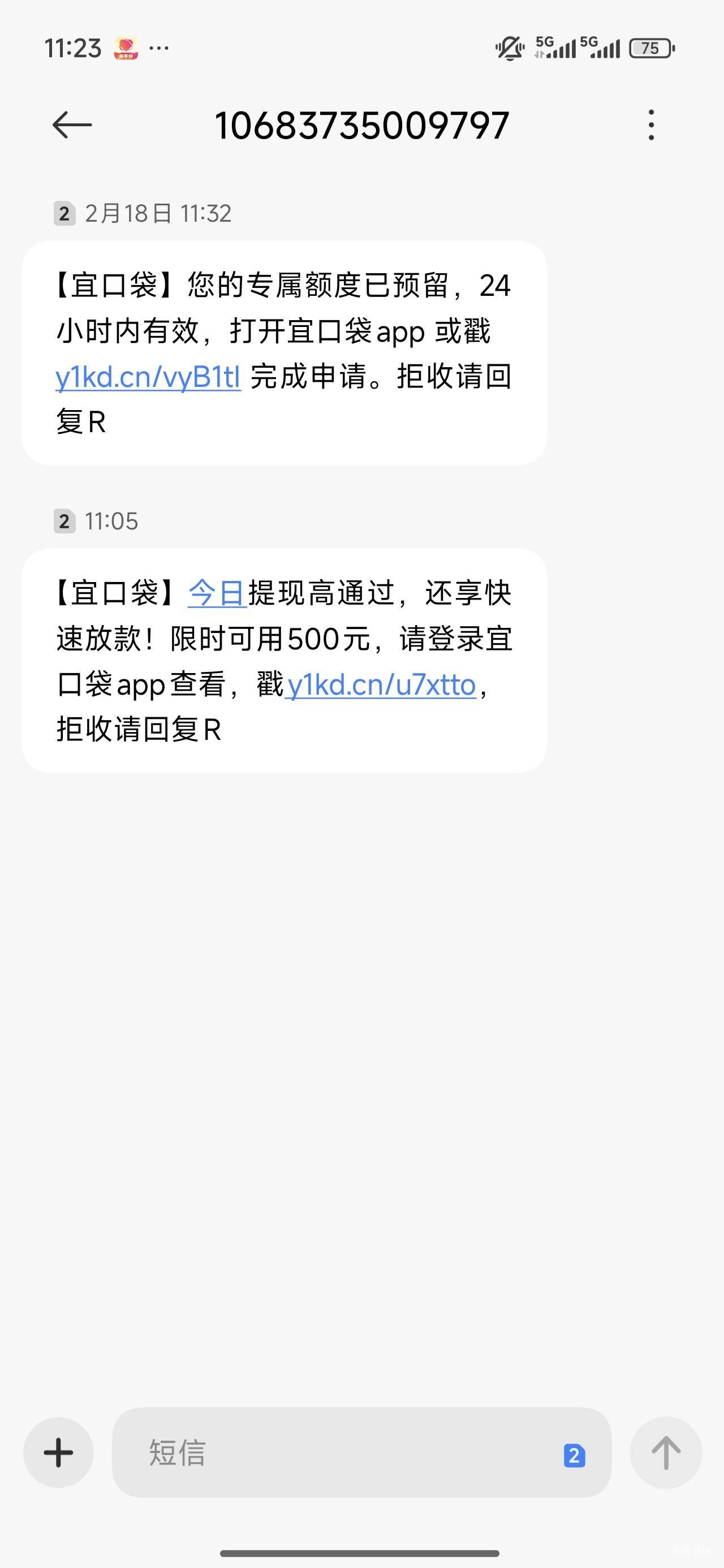Focus the 短信 message input field
This screenshot has width=724, height=1568.
(x=341, y=1453)
